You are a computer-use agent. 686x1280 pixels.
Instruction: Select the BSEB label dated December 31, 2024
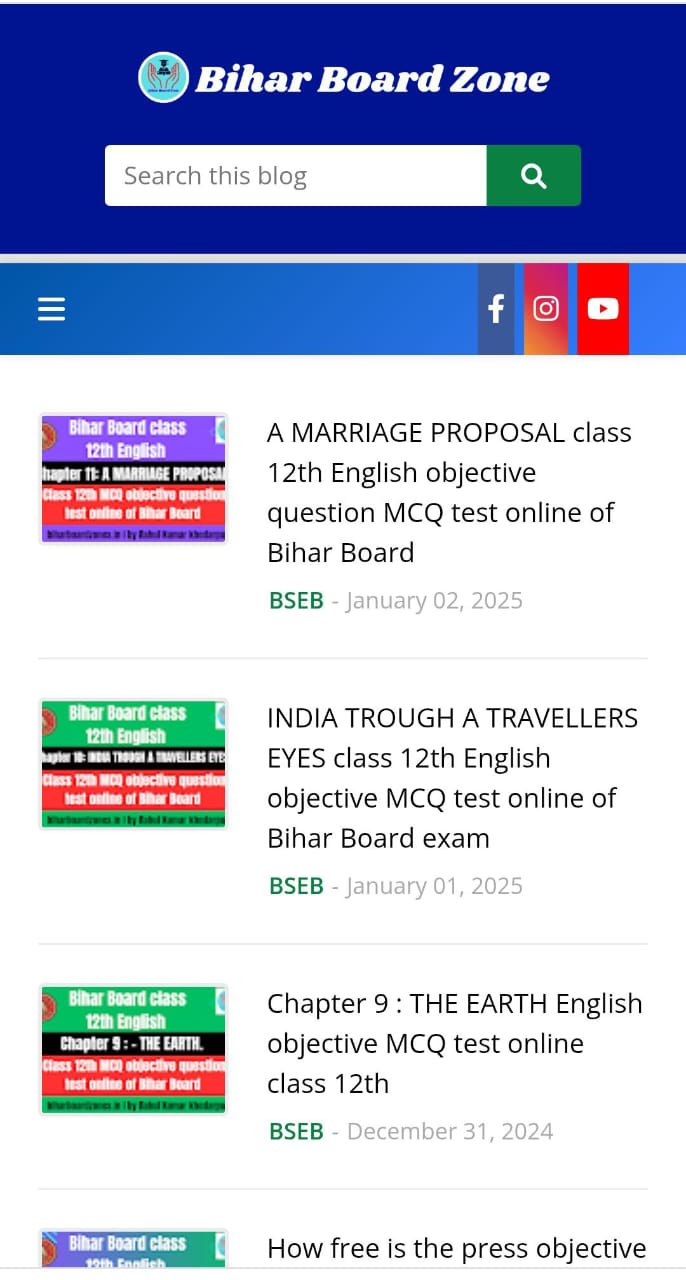click(x=296, y=1131)
